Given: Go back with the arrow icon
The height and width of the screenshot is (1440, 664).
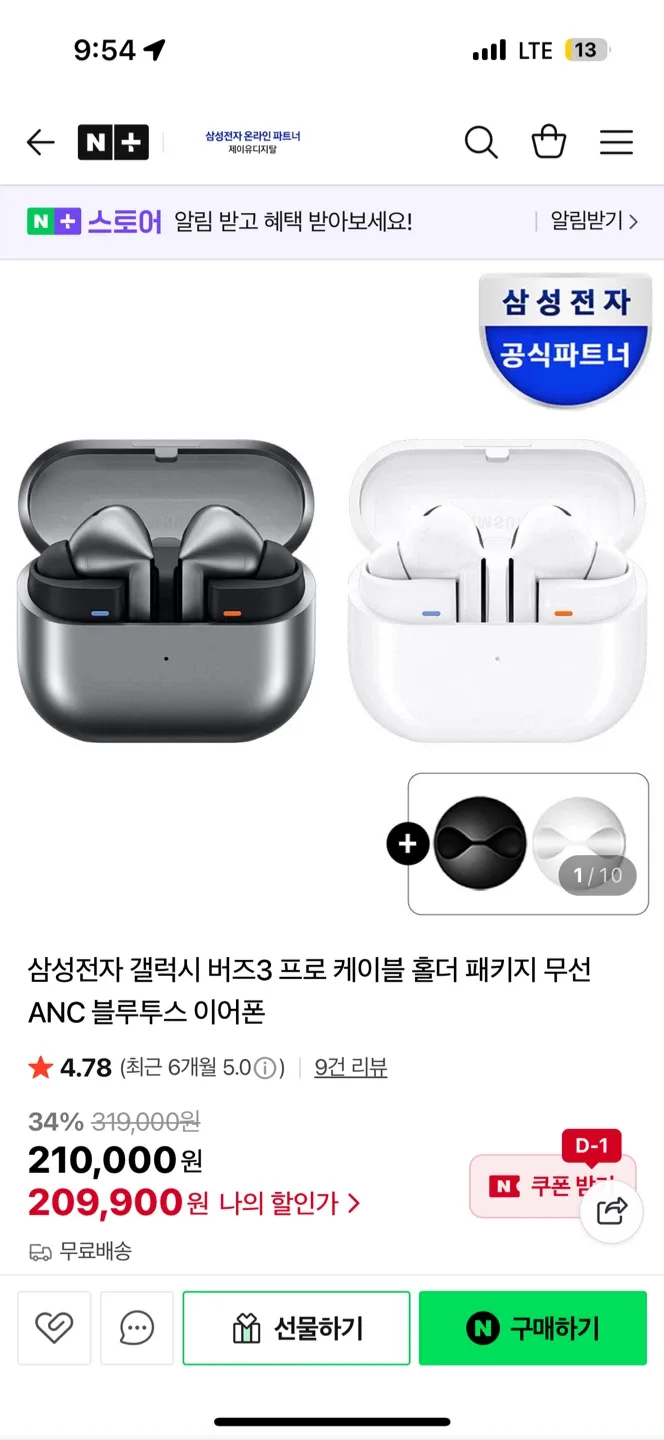Looking at the screenshot, I should [40, 143].
